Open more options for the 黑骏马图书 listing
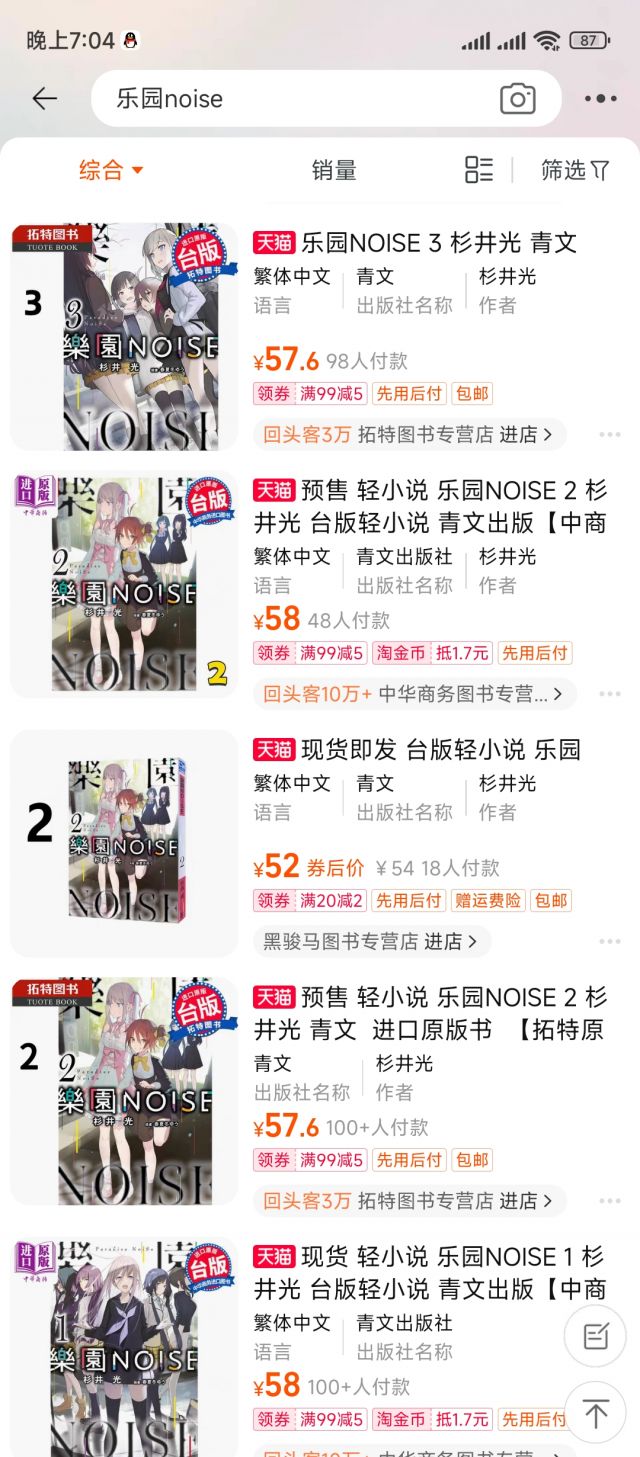This screenshot has width=640, height=1457. [610, 941]
